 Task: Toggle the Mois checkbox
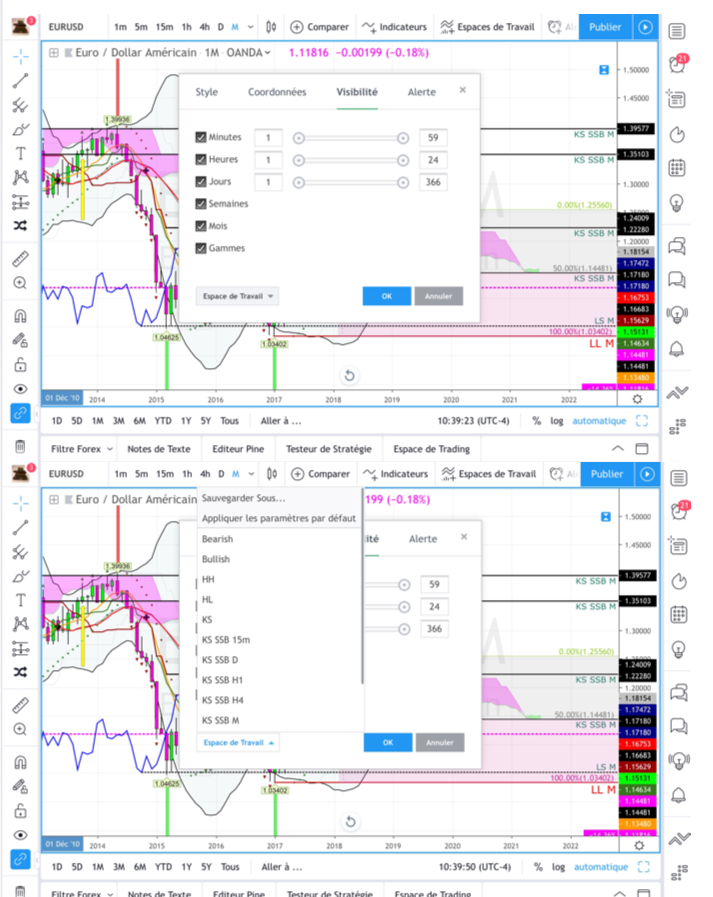[x=201, y=226]
